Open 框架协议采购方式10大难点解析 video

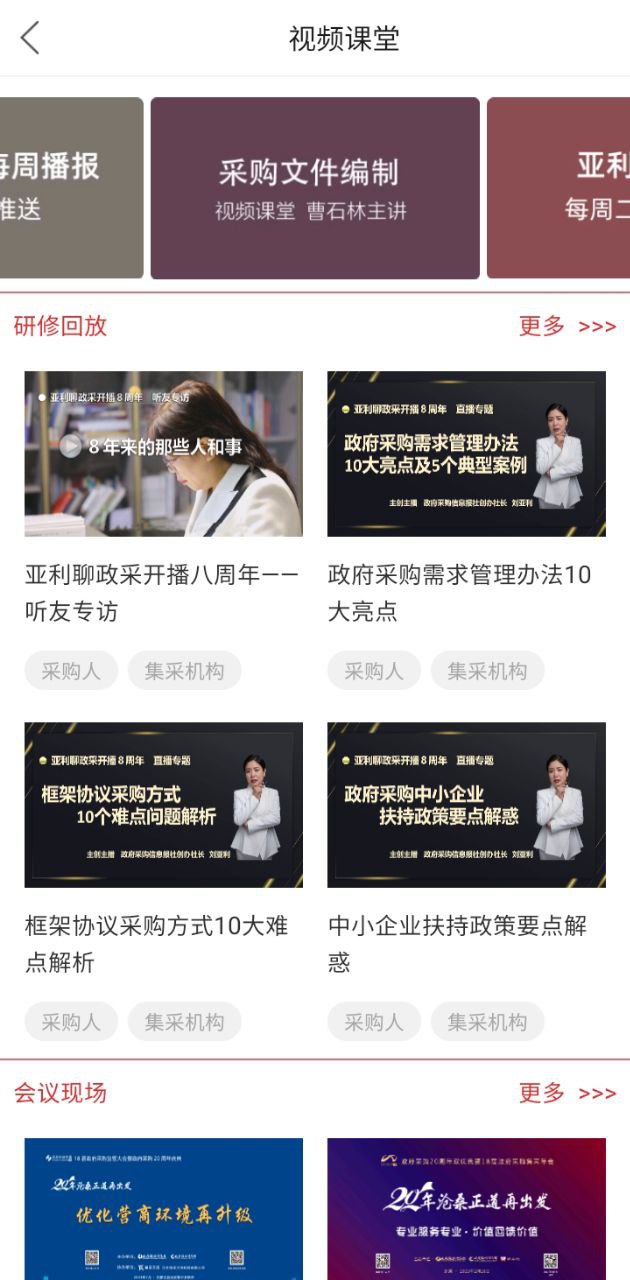[x=163, y=804]
